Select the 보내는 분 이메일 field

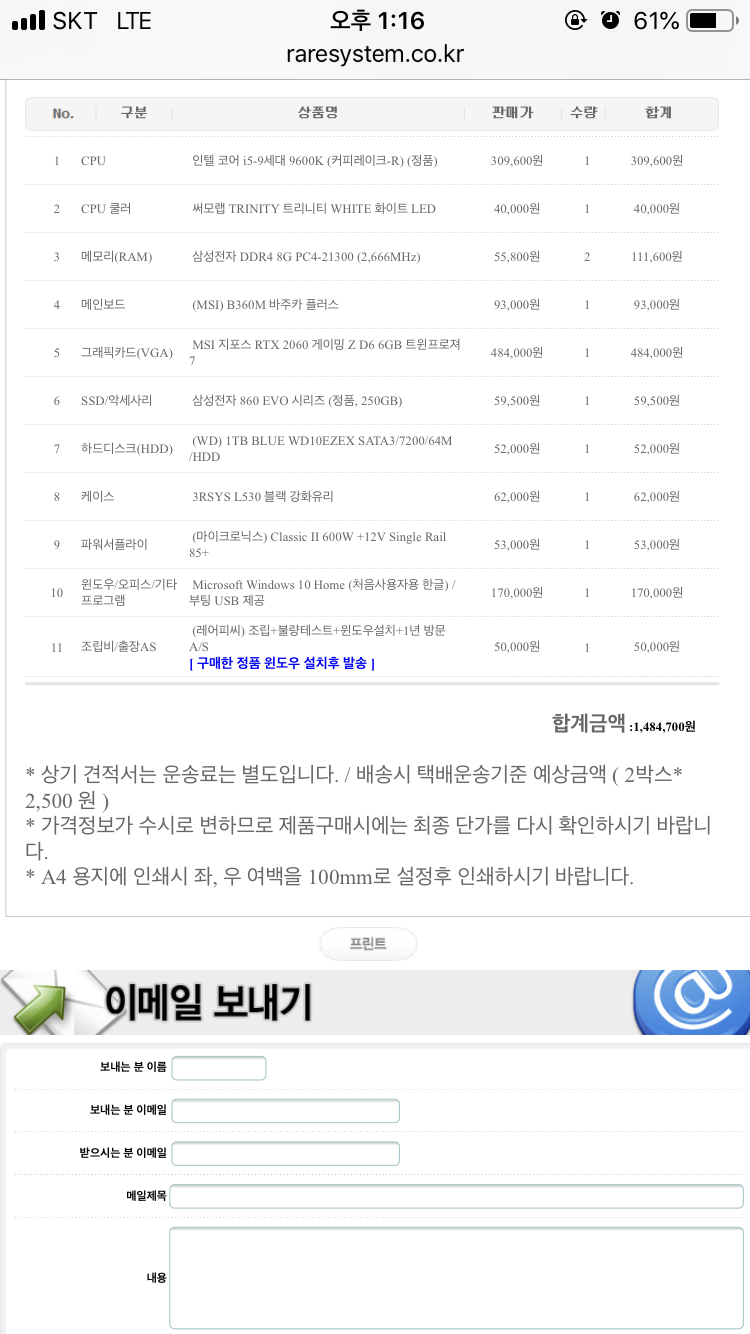point(286,1111)
